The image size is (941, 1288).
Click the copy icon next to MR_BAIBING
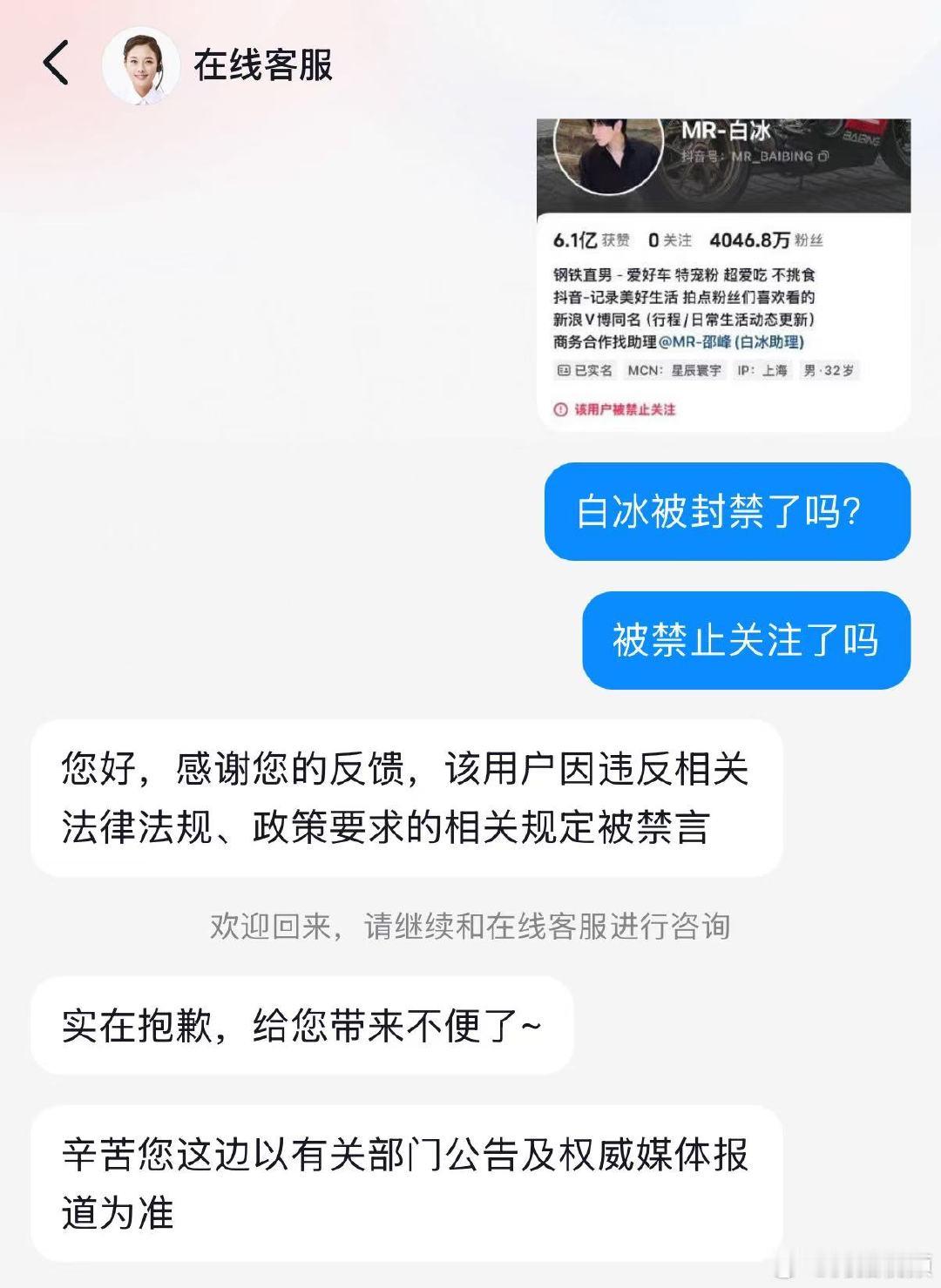click(822, 157)
